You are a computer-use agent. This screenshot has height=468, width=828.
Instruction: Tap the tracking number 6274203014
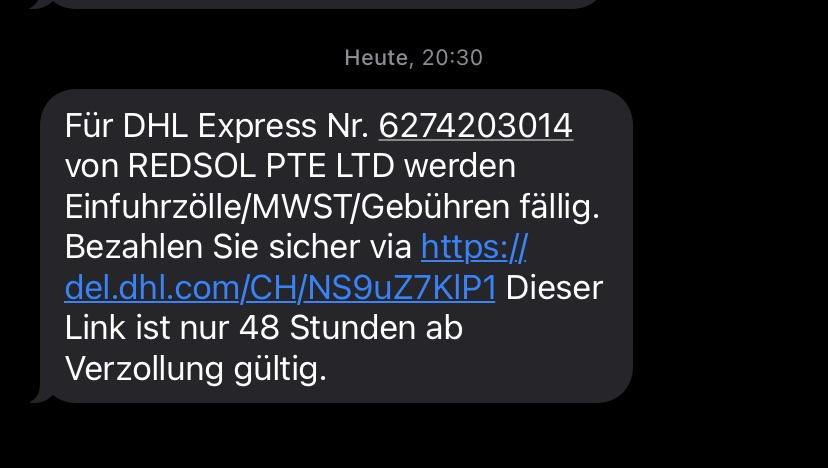point(476,126)
